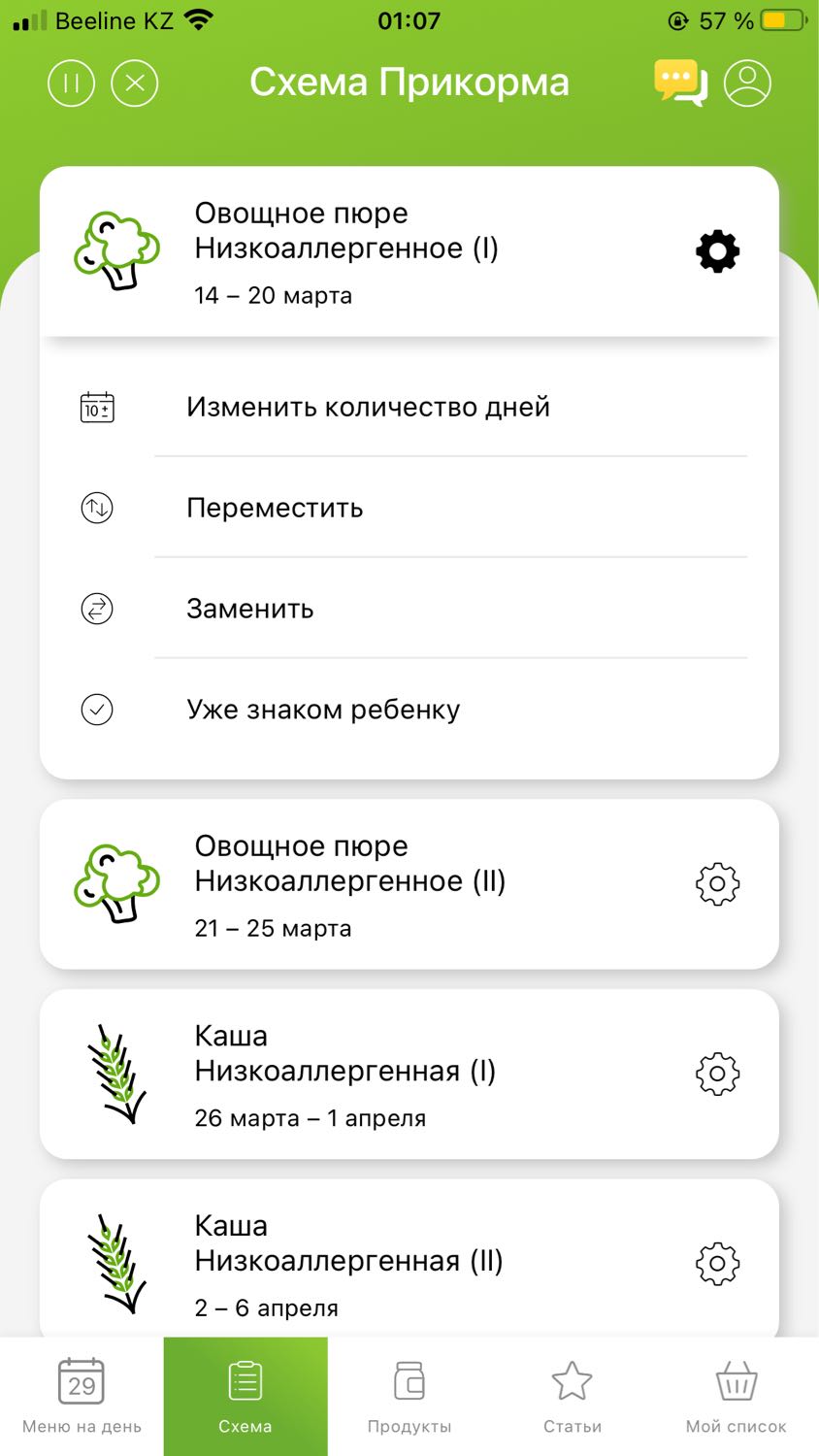Mark as Уже знаком ребенку

click(409, 710)
